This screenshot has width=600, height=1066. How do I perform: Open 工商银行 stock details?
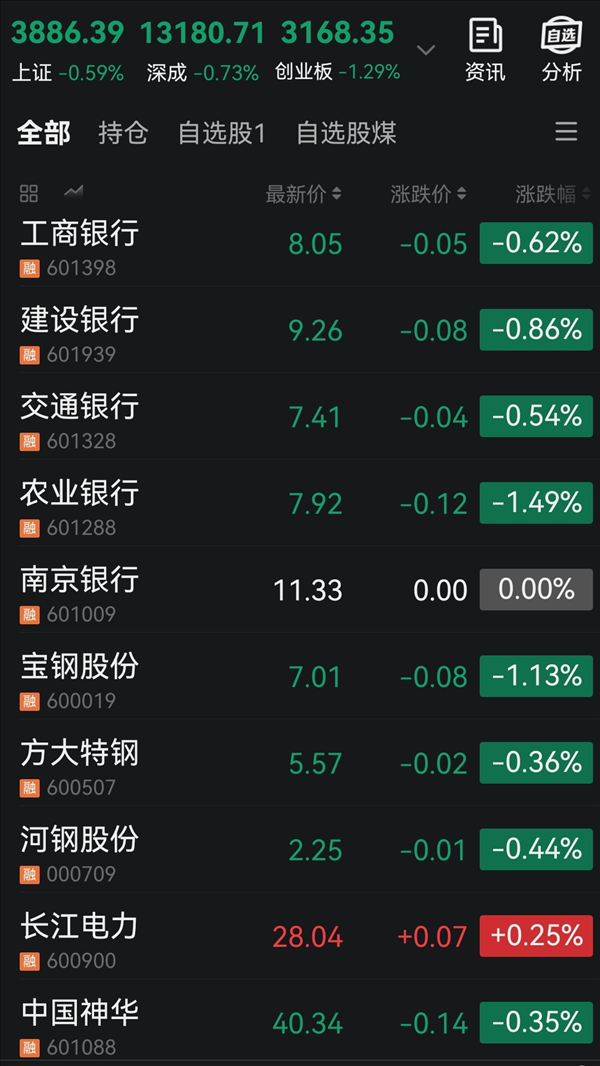click(80, 243)
